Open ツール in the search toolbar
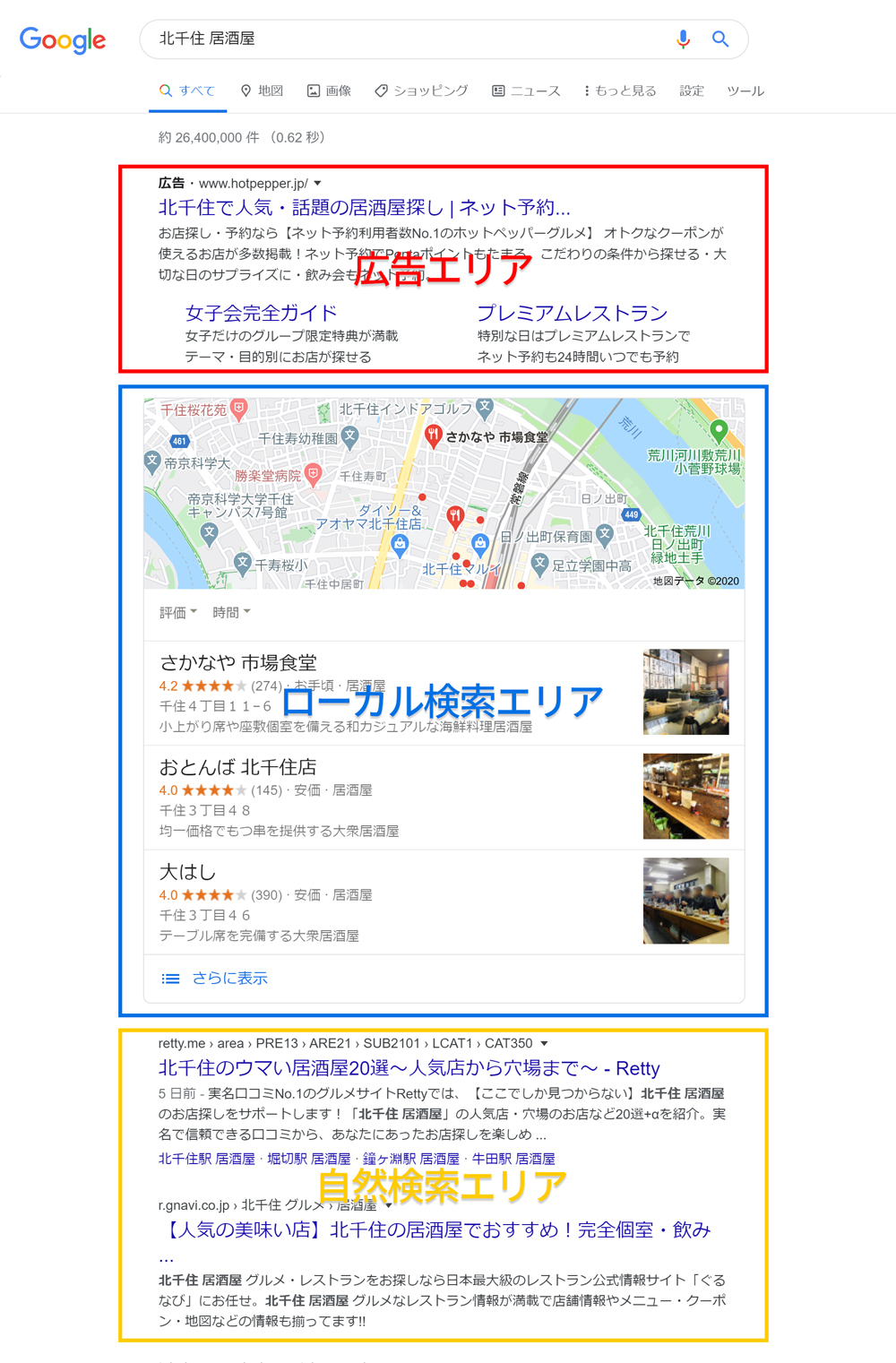 point(745,91)
